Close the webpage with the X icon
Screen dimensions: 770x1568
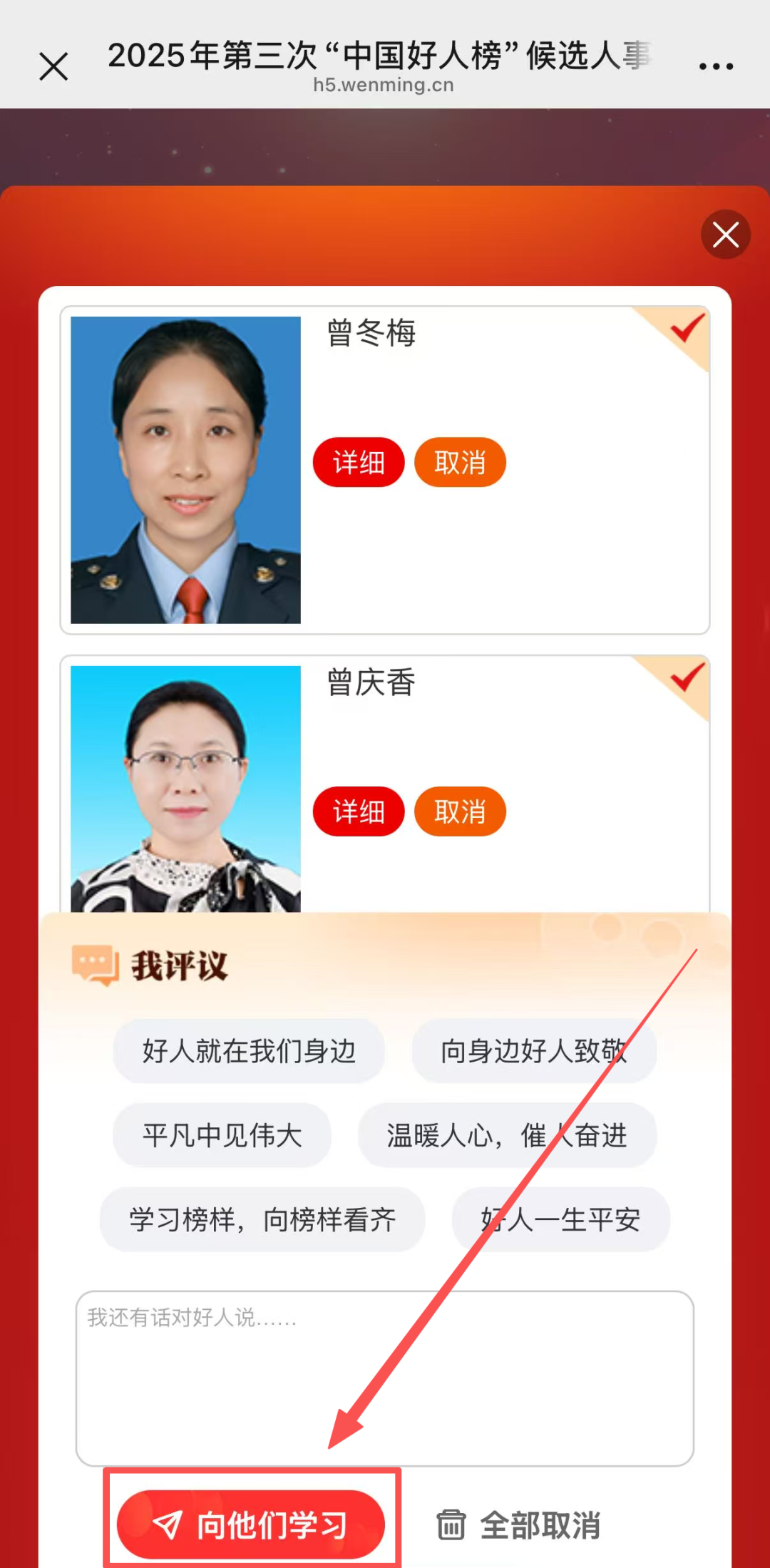[53, 67]
